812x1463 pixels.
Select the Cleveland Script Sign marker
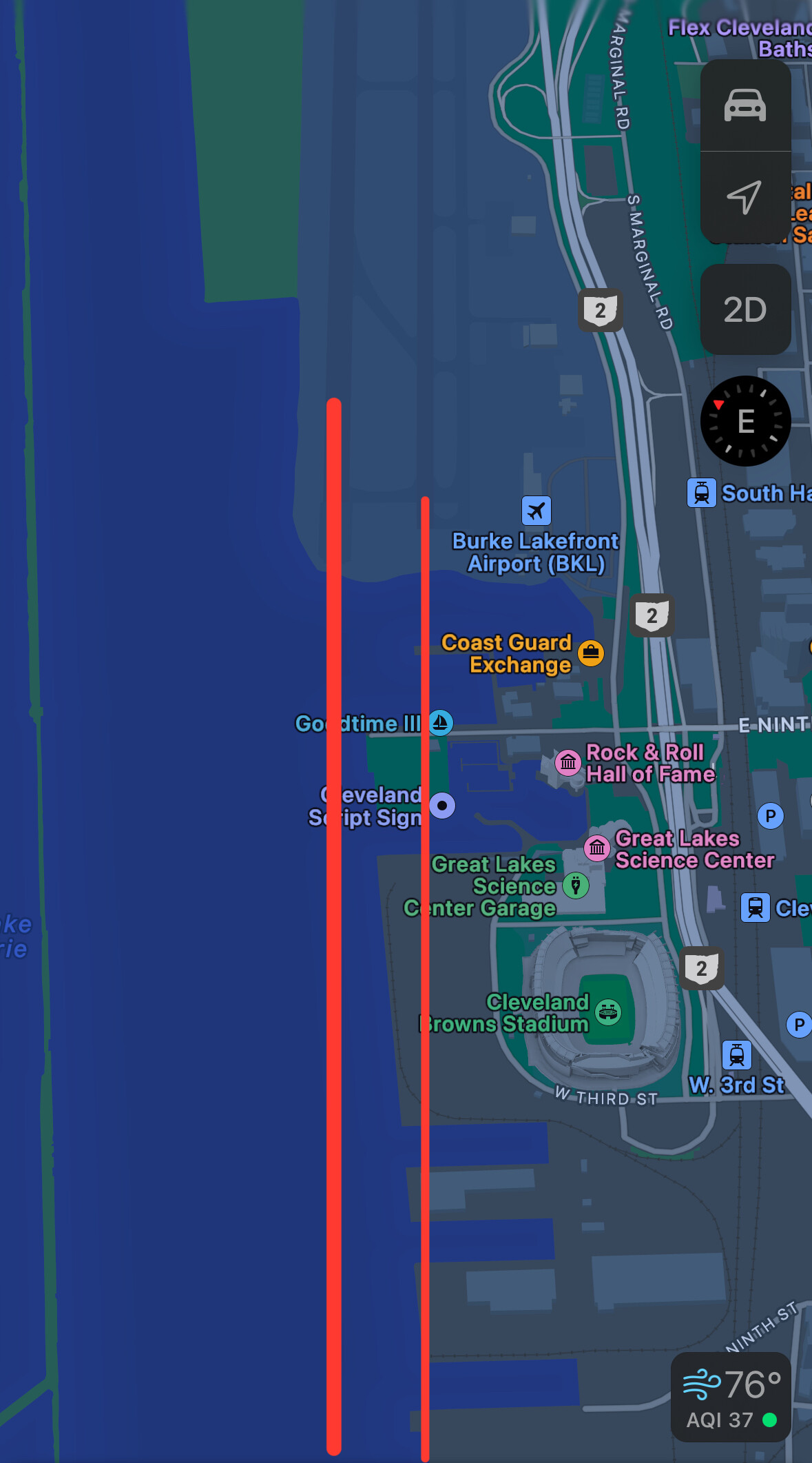tap(442, 805)
